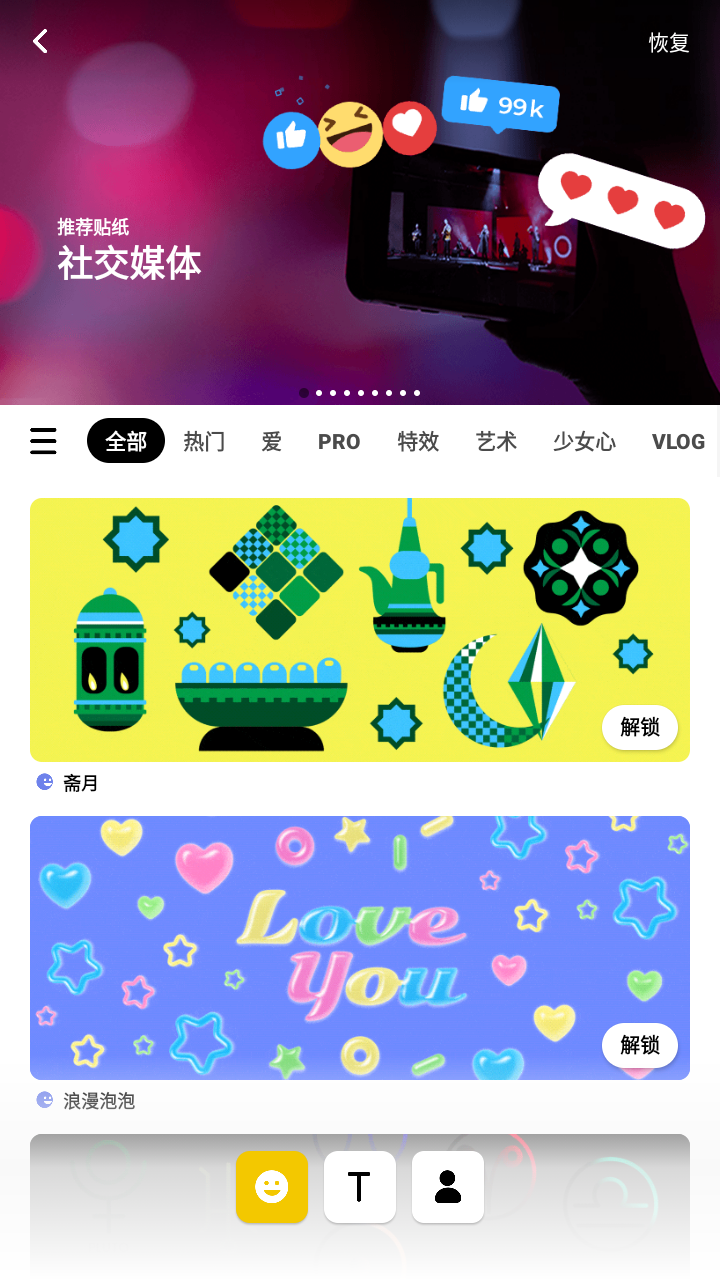This screenshot has height=1280, width=720.
Task: Unlock the 斋月 sticker pack
Action: coord(640,727)
